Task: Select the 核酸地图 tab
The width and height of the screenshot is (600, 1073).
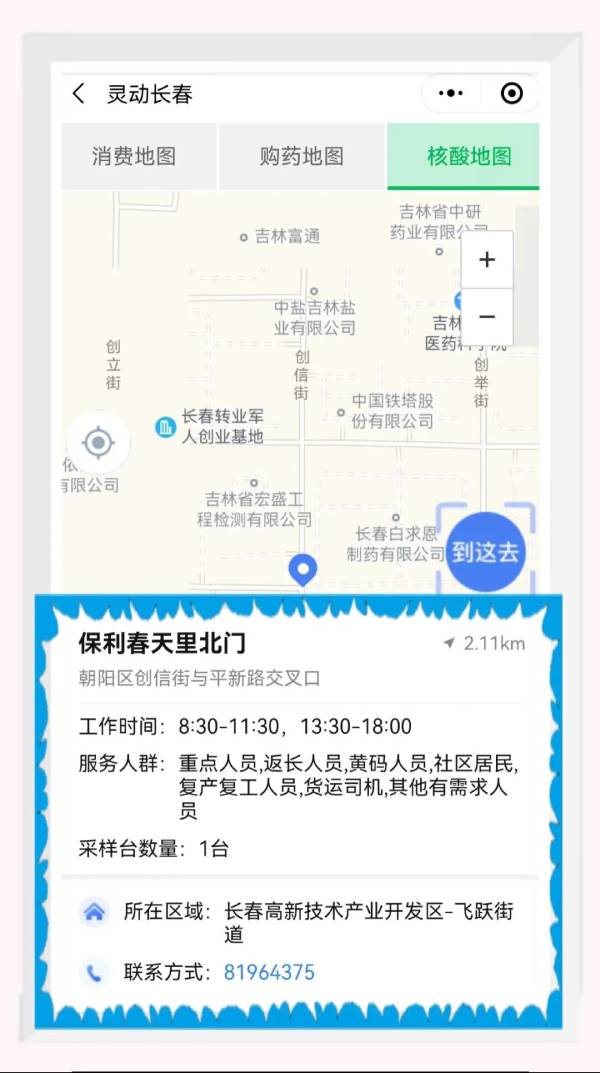Action: pos(463,157)
